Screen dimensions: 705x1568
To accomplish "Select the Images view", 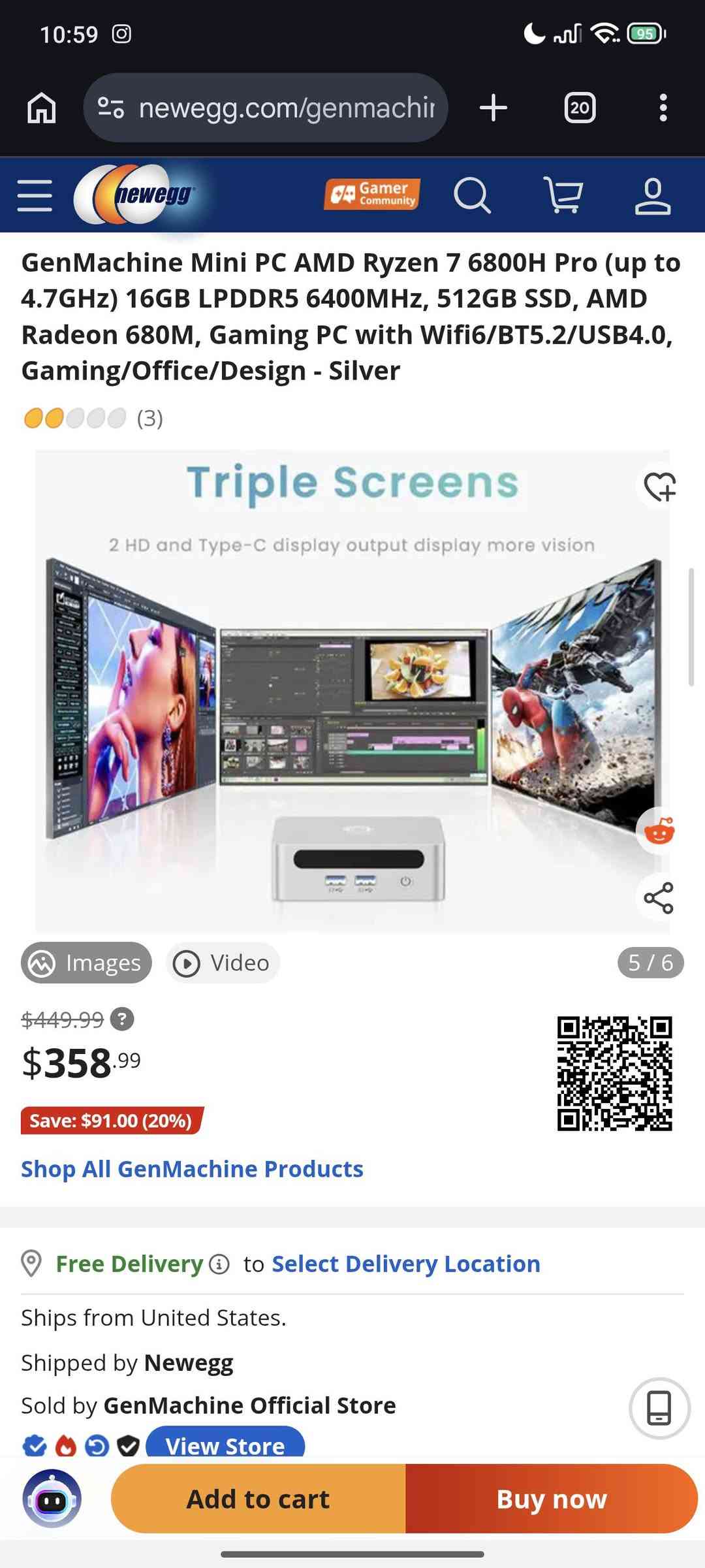I will 87,963.
